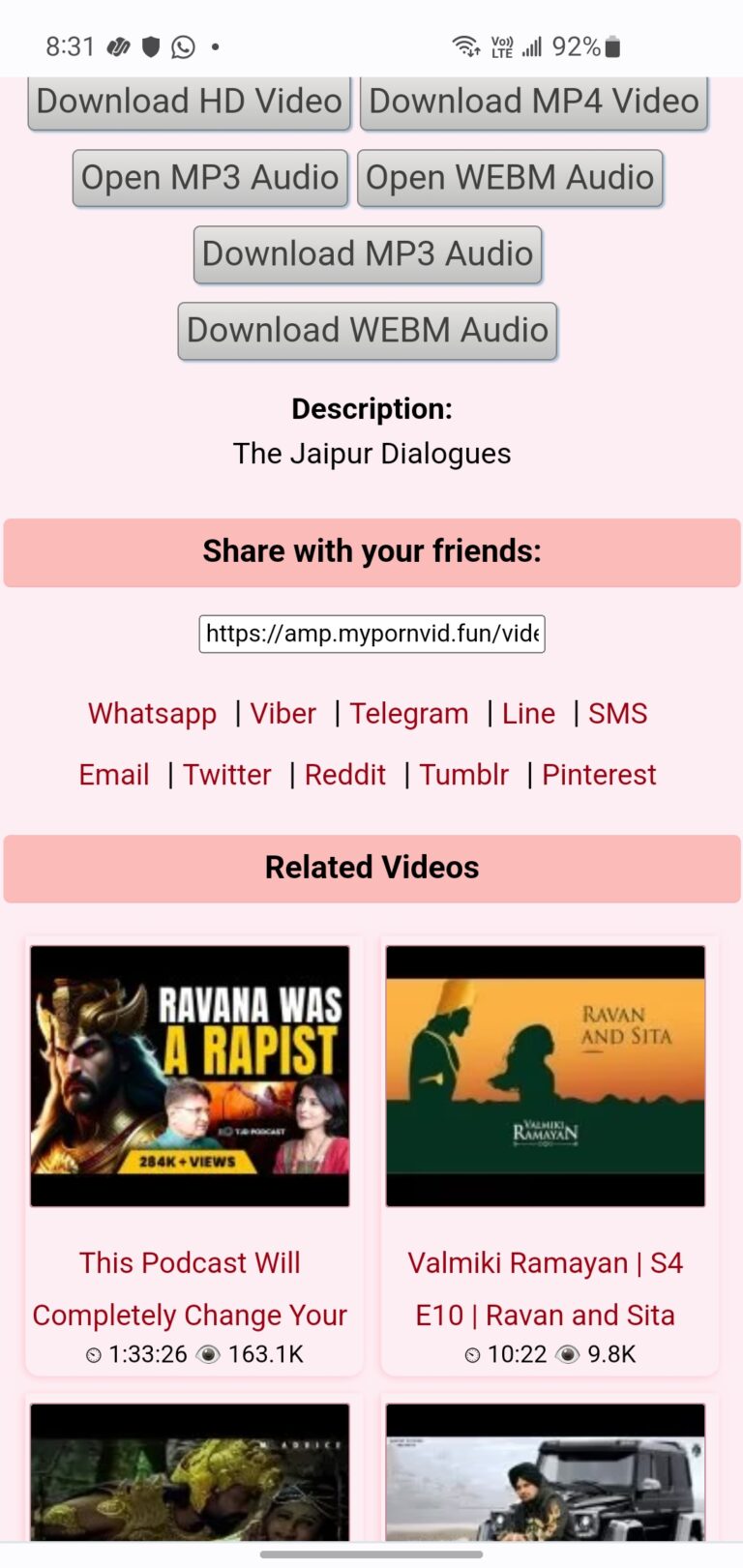
Task: Share on Reddit
Action: 345,775
